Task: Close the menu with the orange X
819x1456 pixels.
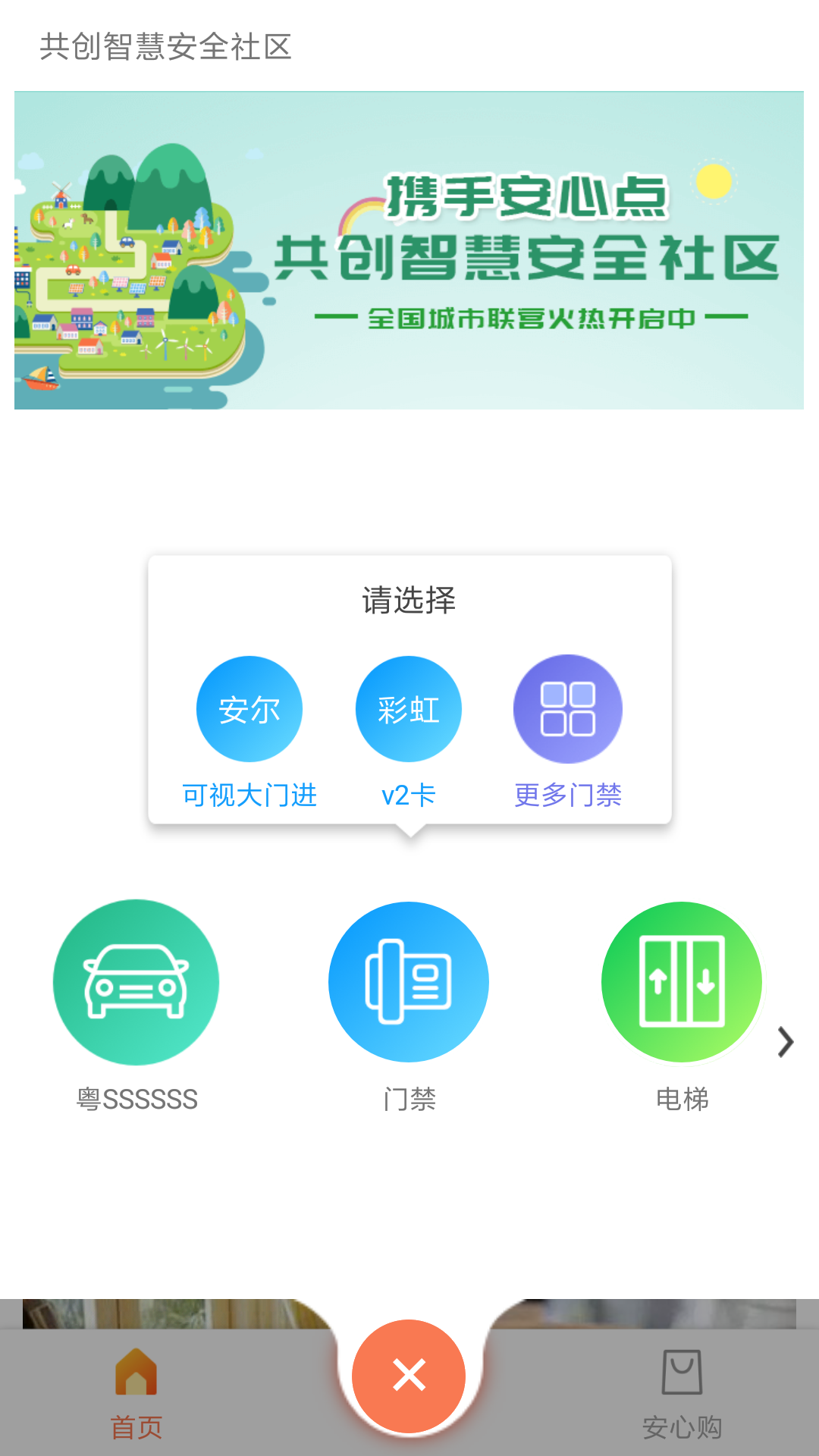Action: point(409,1376)
